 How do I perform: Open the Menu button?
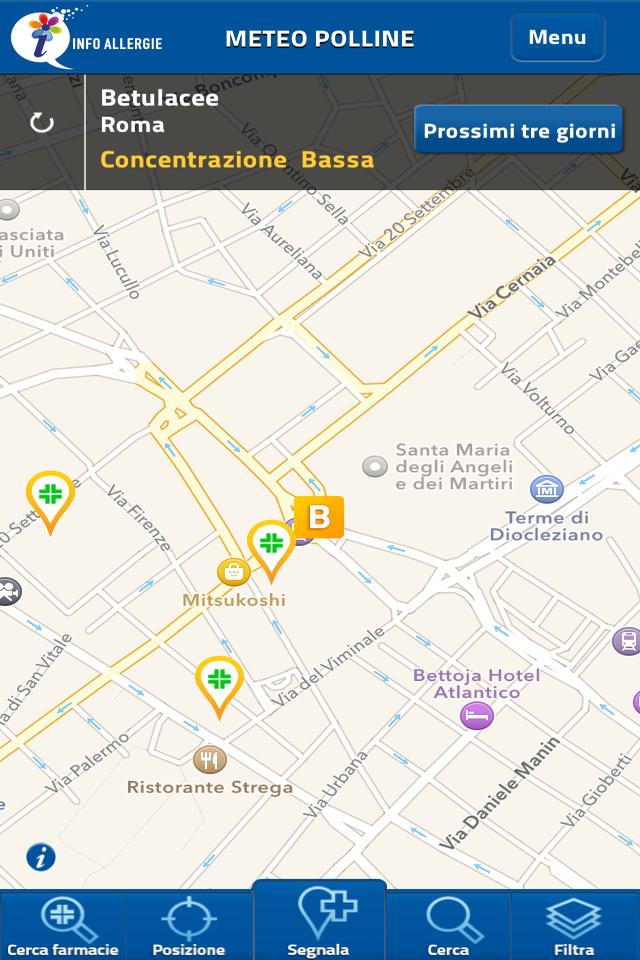(557, 38)
